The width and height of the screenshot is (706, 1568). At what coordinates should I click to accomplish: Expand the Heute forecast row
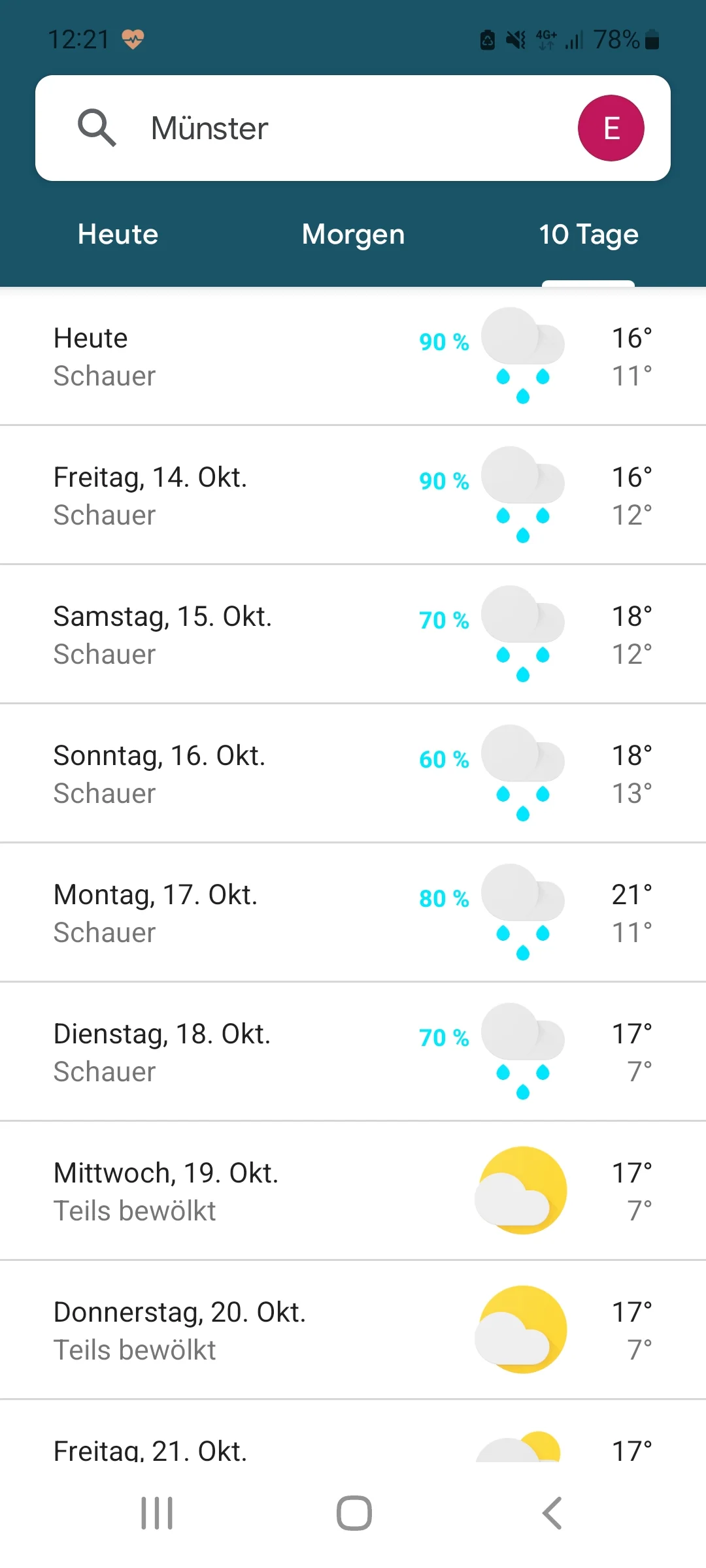tap(353, 357)
